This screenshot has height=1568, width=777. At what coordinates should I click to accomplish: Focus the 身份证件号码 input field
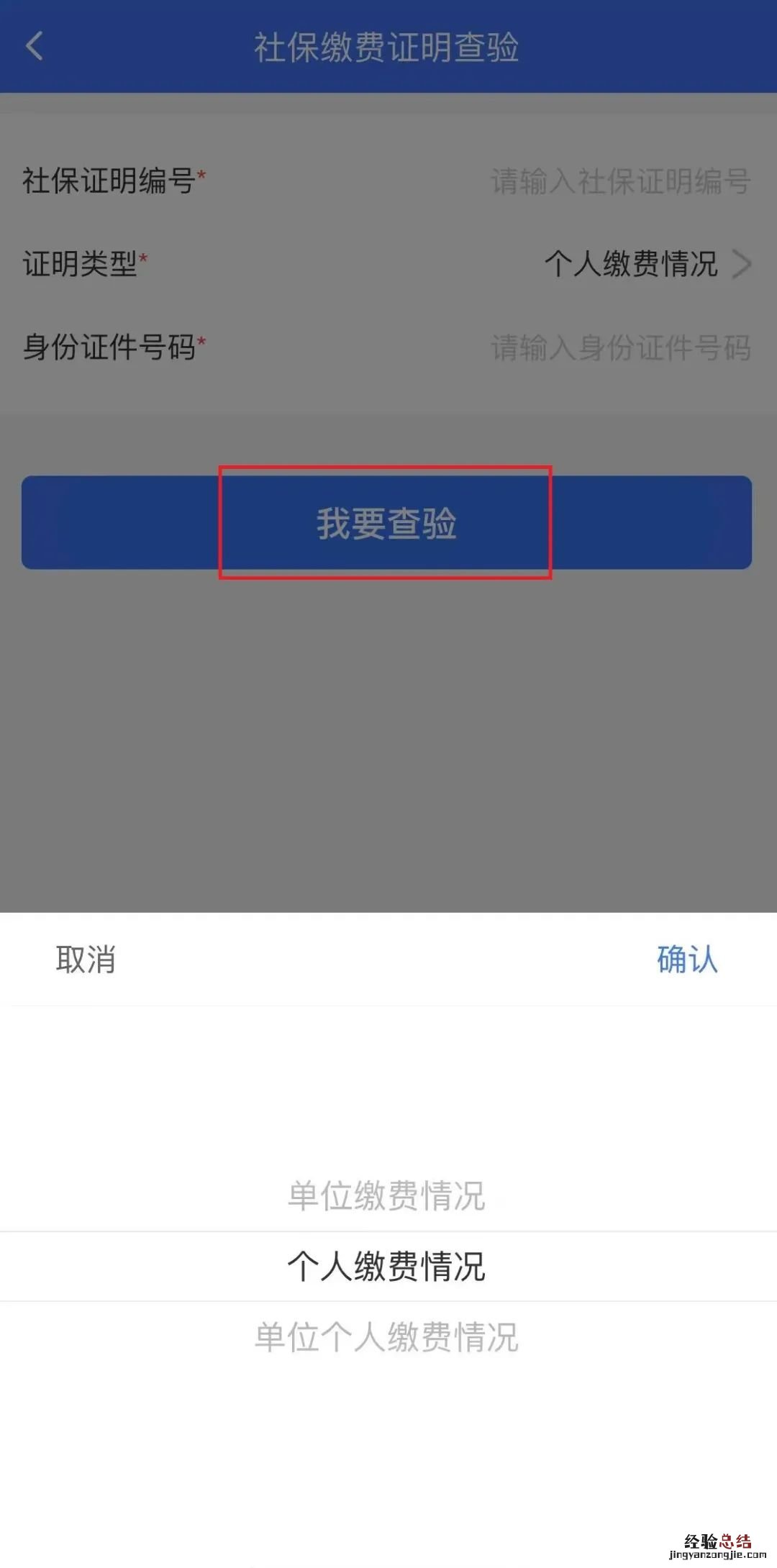[620, 348]
